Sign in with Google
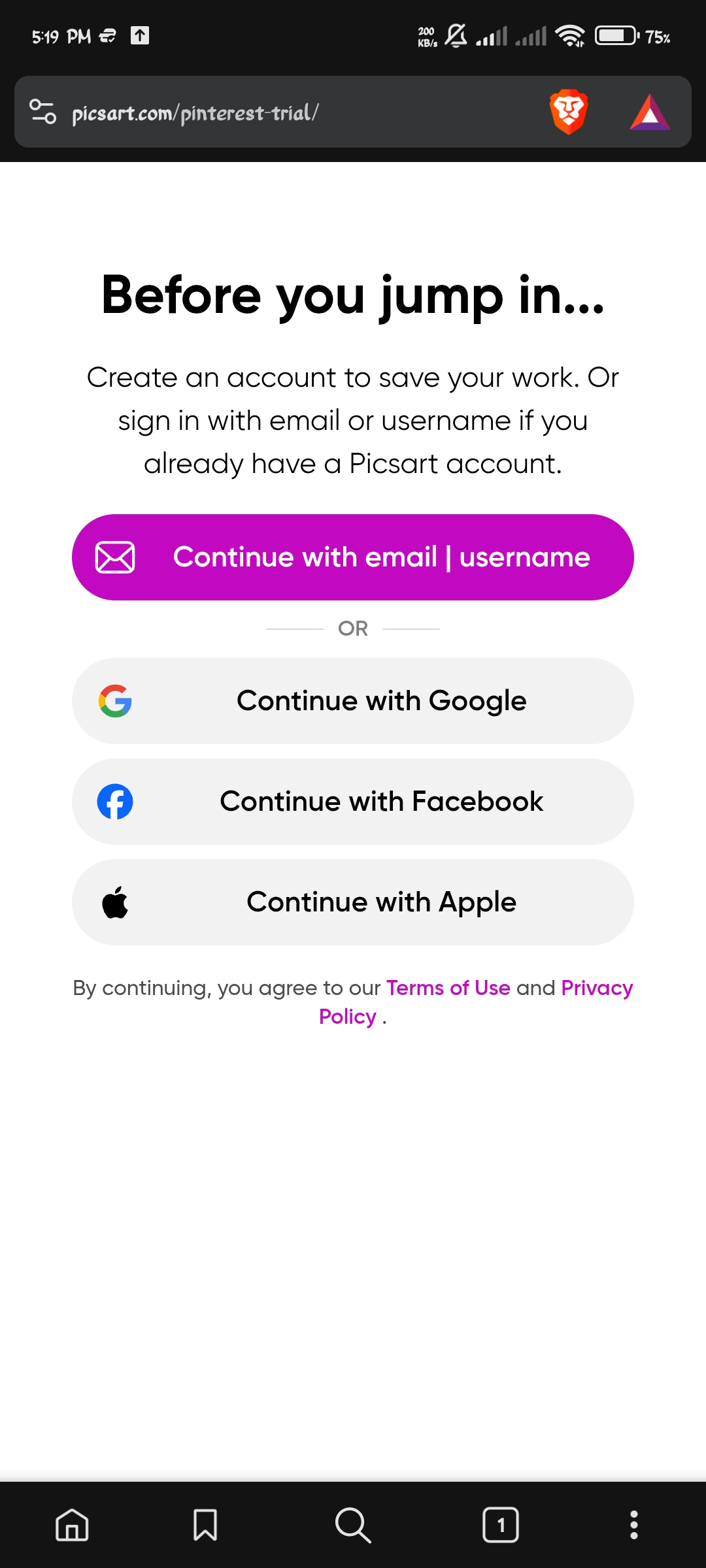 353,701
